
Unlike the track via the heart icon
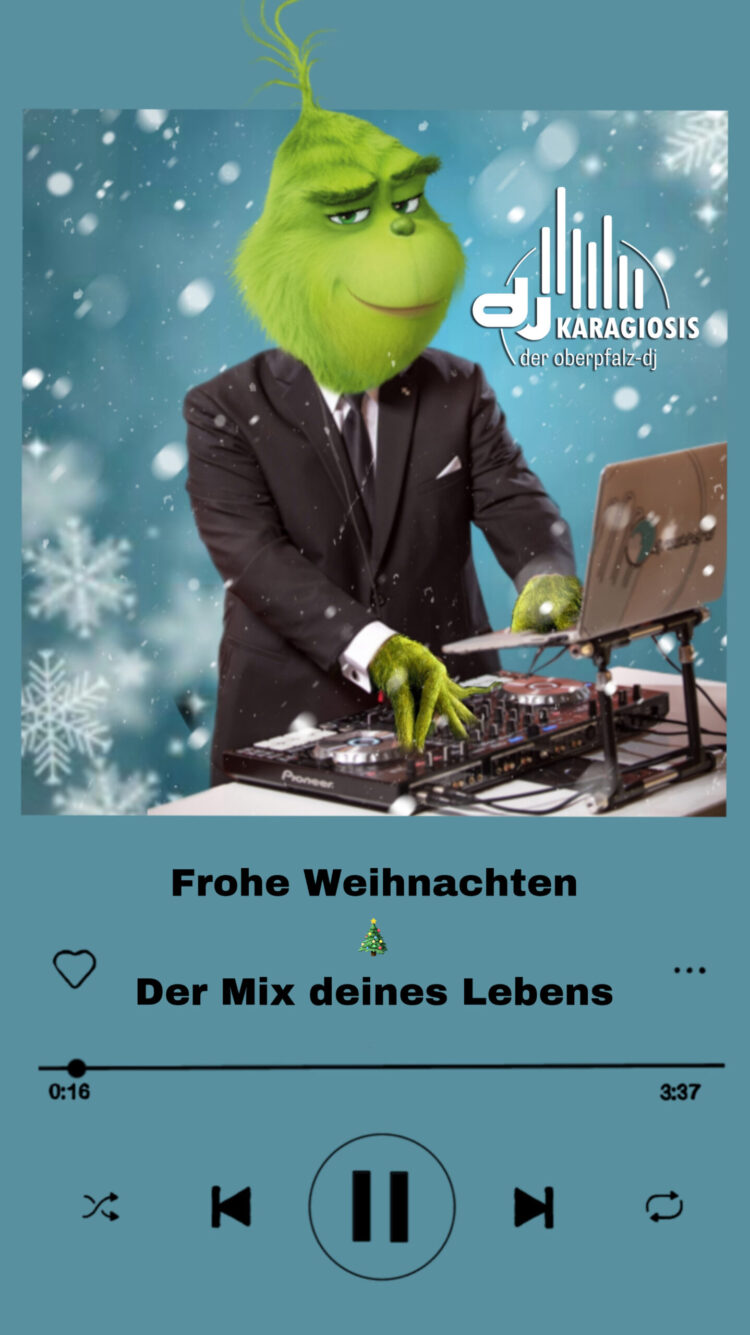[73, 968]
